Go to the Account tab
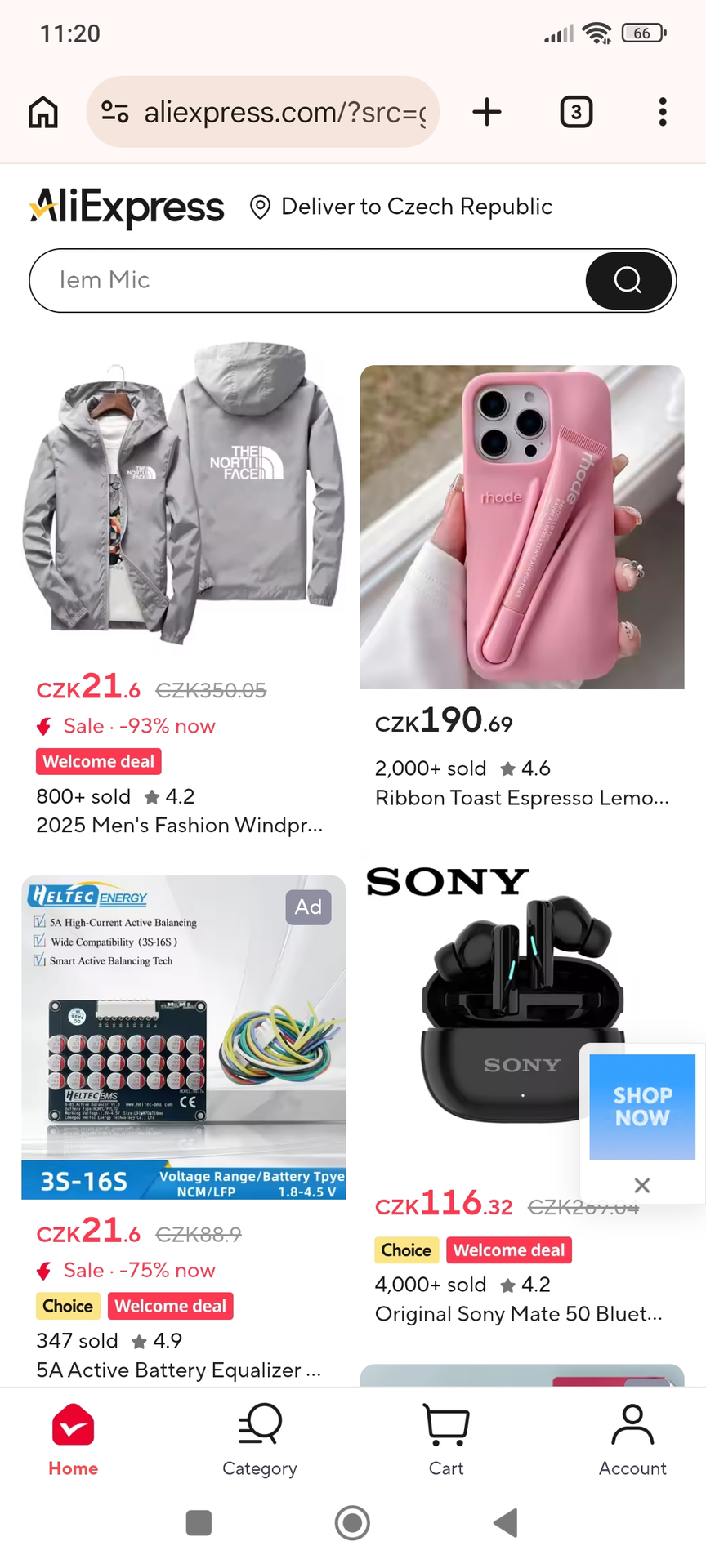 click(632, 1441)
